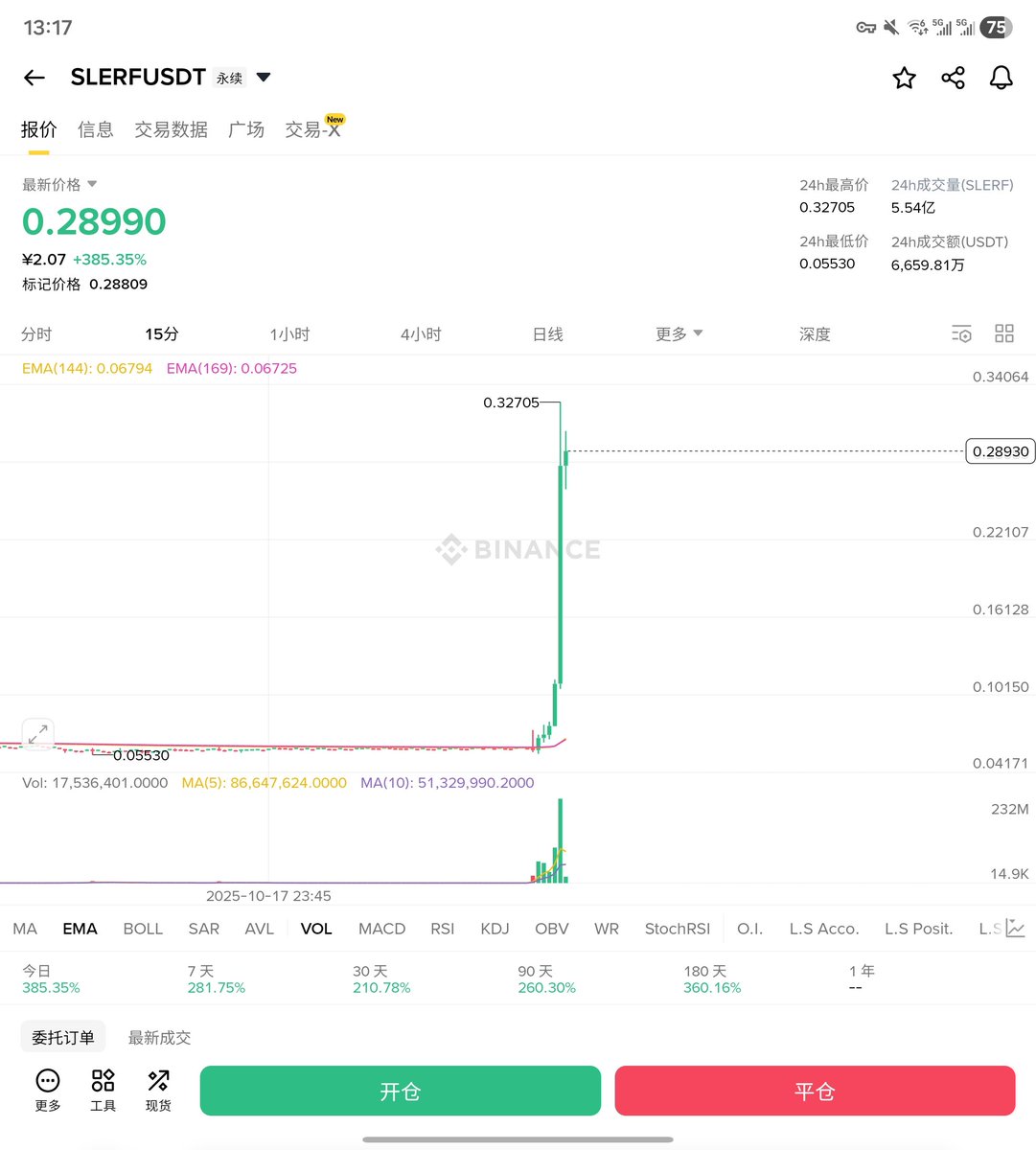Select the 1小时 timeframe
The width and height of the screenshot is (1036, 1150).
pyautogui.click(x=289, y=333)
